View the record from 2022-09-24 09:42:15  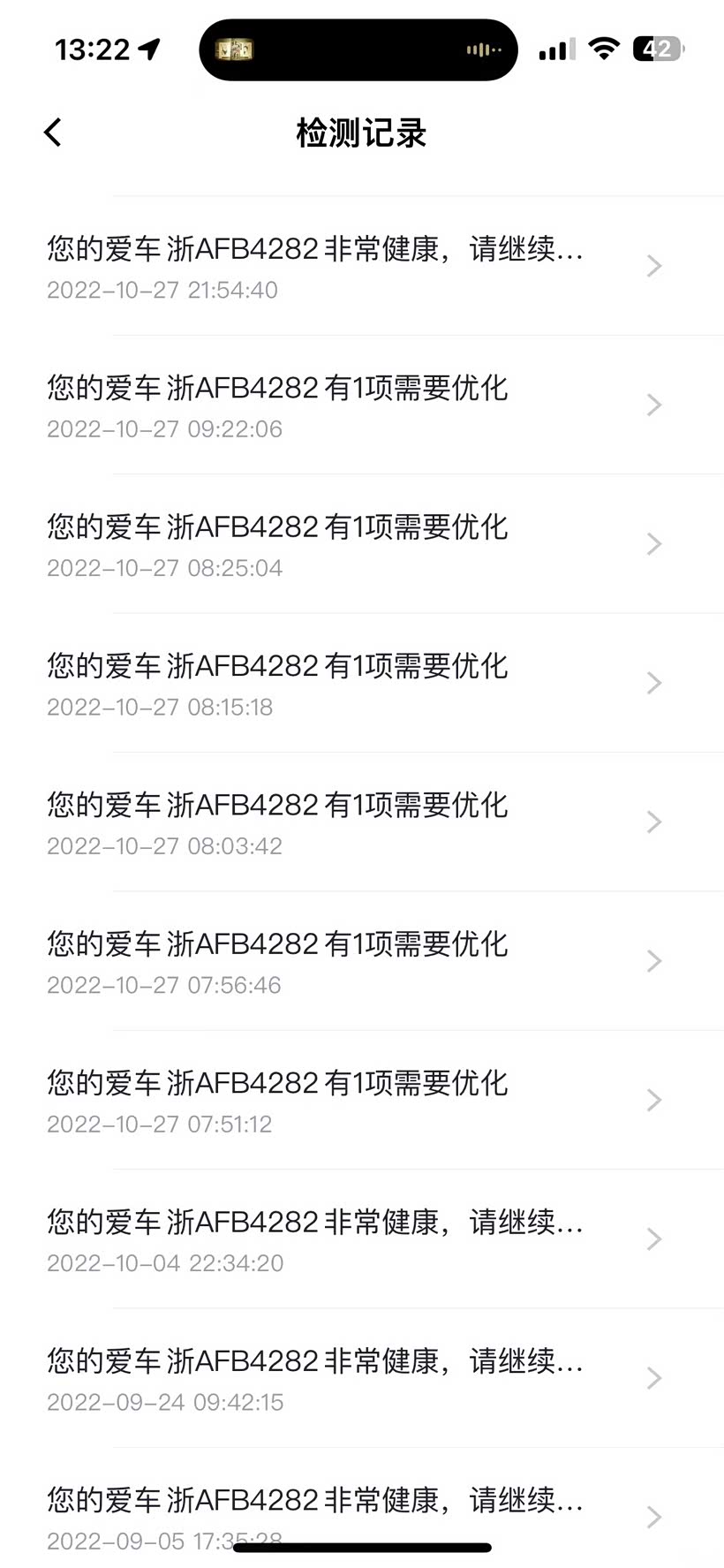362,1378
